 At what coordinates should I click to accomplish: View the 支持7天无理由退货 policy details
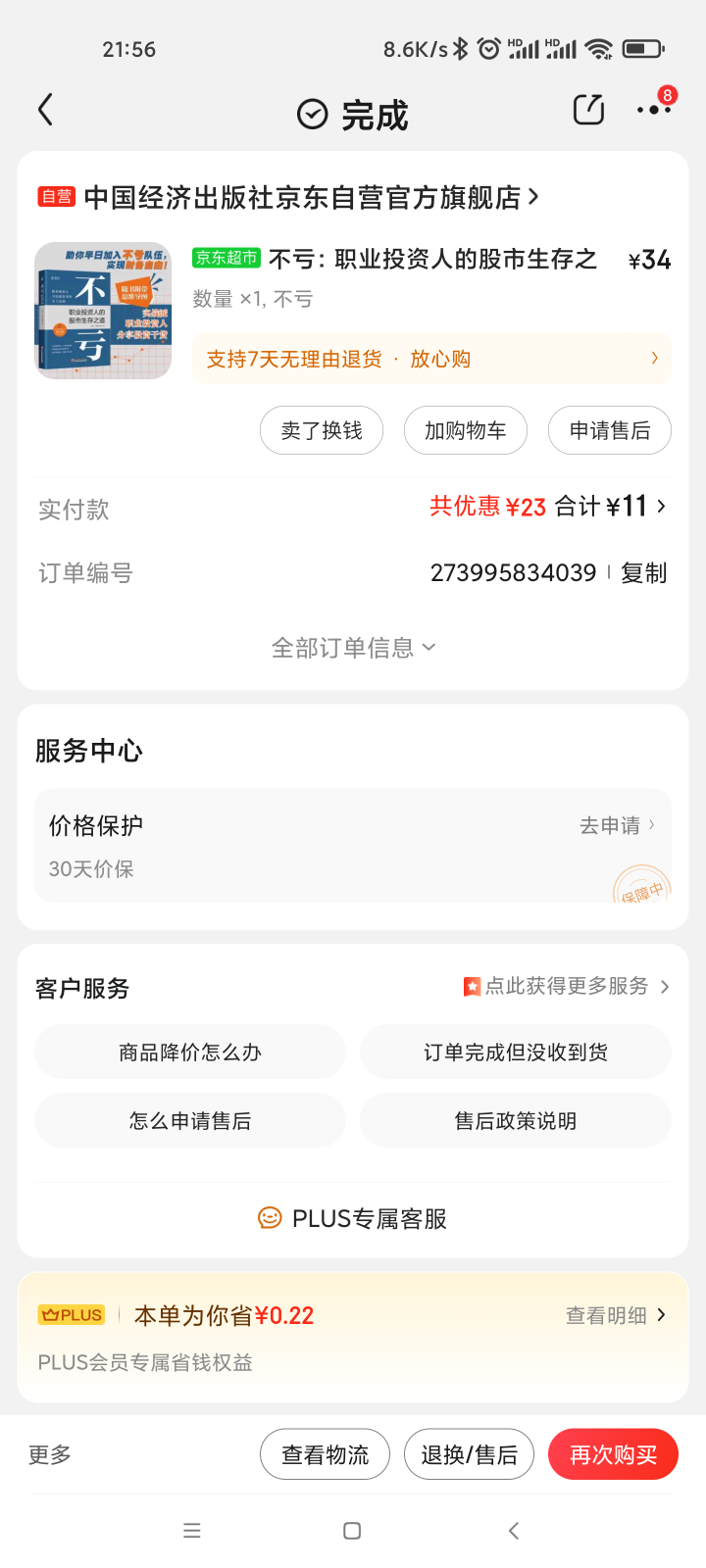coord(431,359)
